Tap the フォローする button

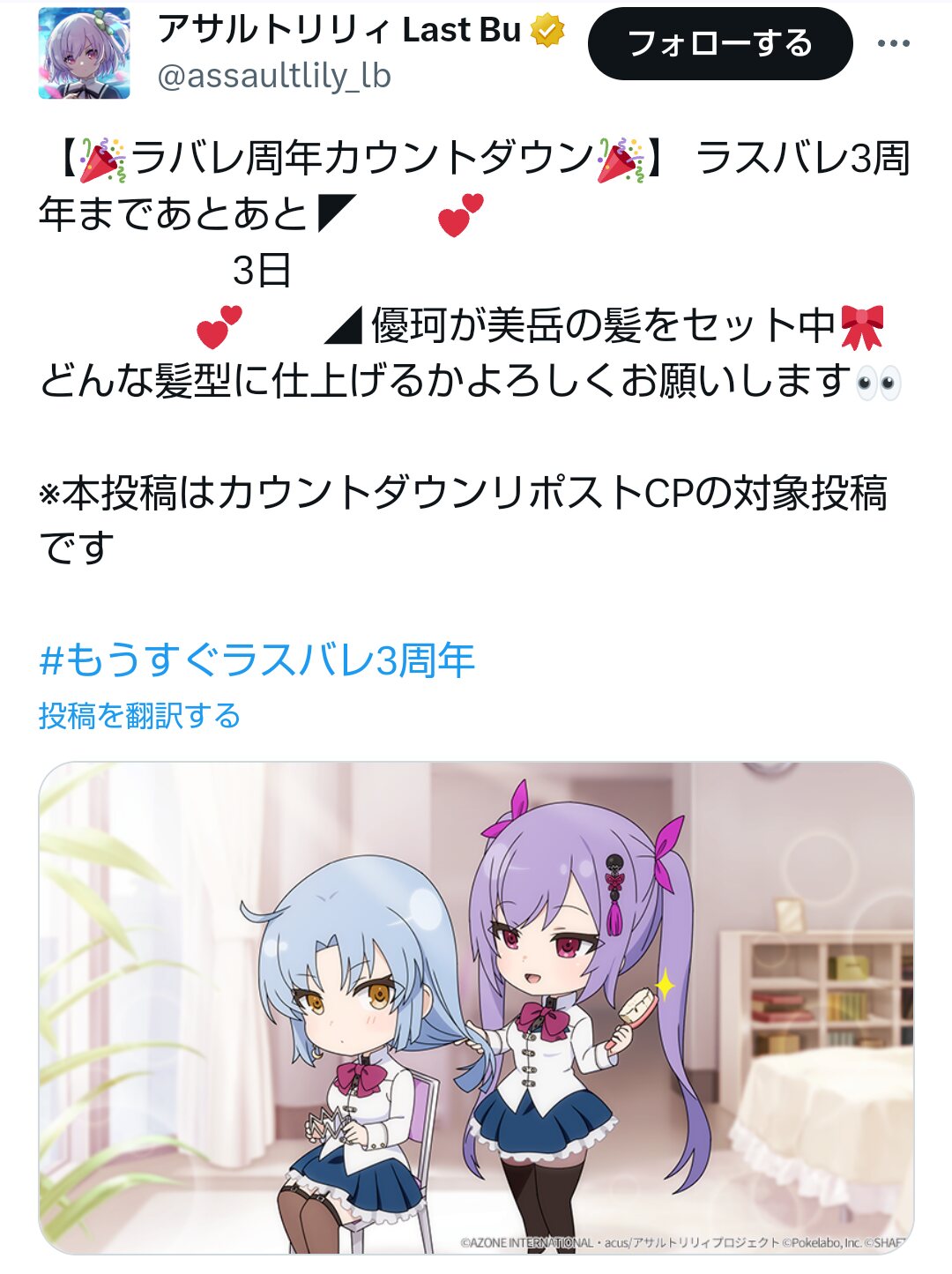pyautogui.click(x=719, y=43)
